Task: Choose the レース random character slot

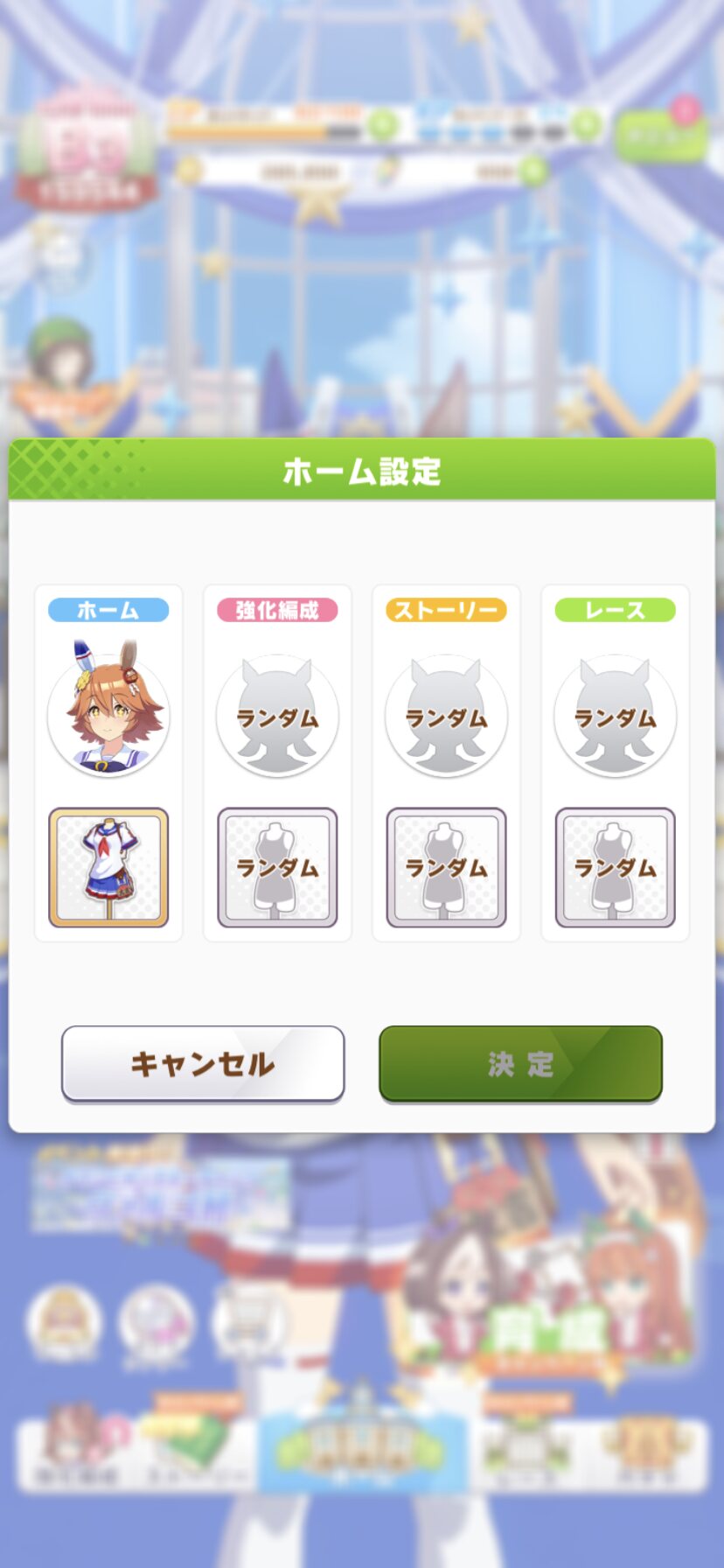Action: pos(615,715)
